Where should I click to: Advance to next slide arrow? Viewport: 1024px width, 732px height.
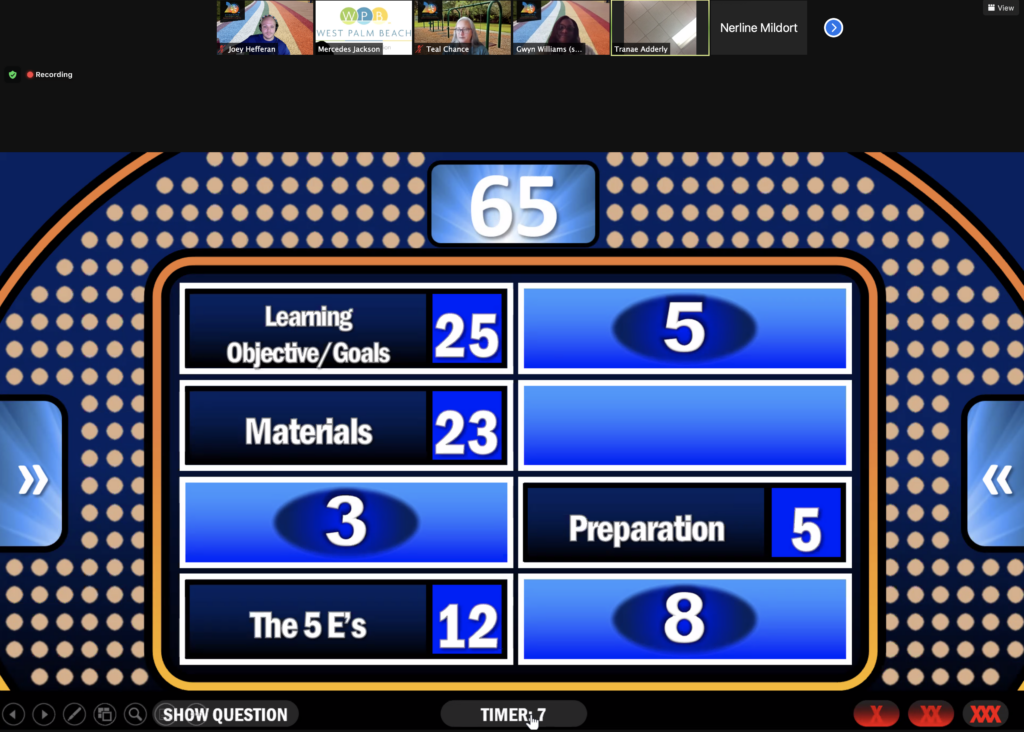[x=44, y=714]
